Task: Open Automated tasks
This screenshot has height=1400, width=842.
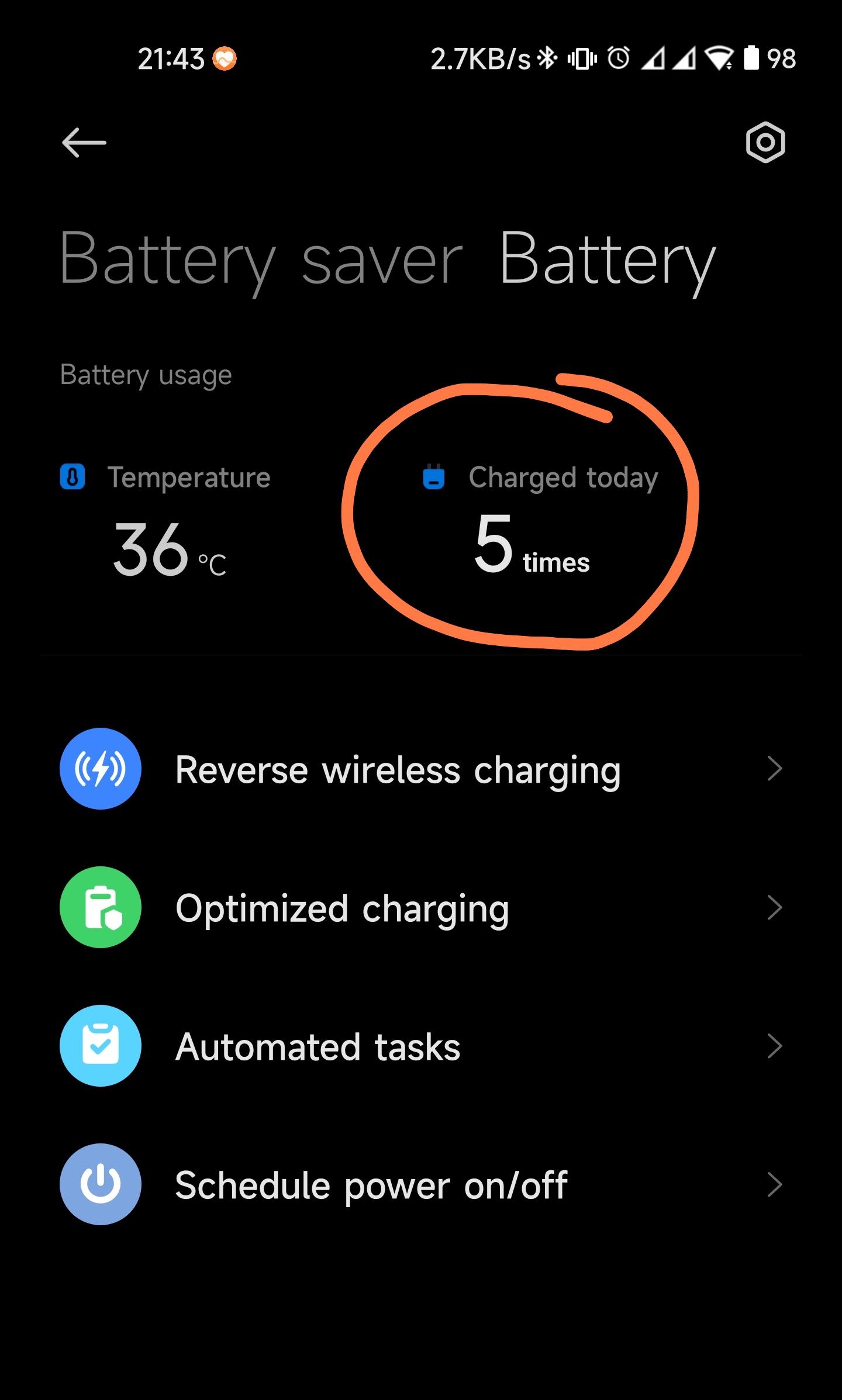Action: point(421,1046)
